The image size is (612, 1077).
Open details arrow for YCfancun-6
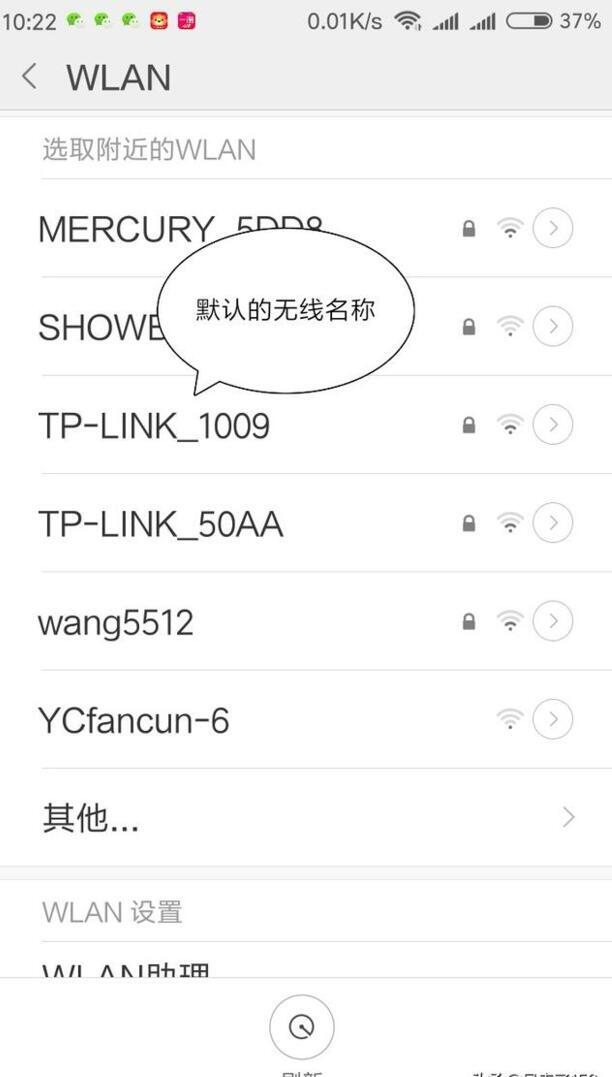click(553, 718)
